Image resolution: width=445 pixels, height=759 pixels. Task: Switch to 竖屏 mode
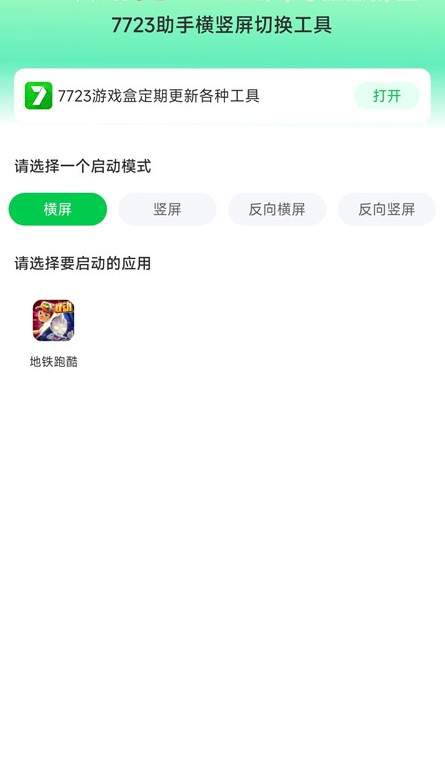[x=167, y=209]
